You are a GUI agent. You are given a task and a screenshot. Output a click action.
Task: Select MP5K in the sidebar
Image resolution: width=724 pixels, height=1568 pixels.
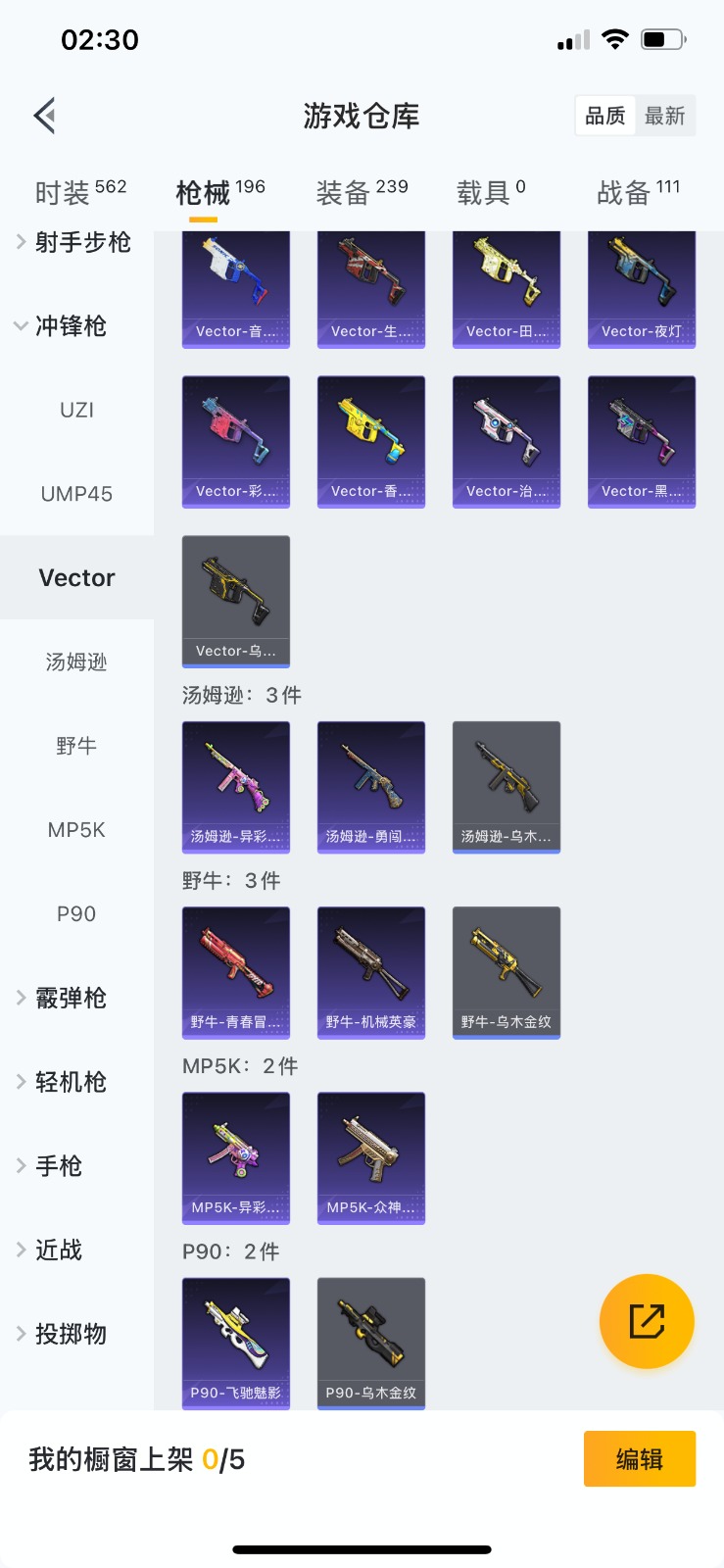coord(76,830)
